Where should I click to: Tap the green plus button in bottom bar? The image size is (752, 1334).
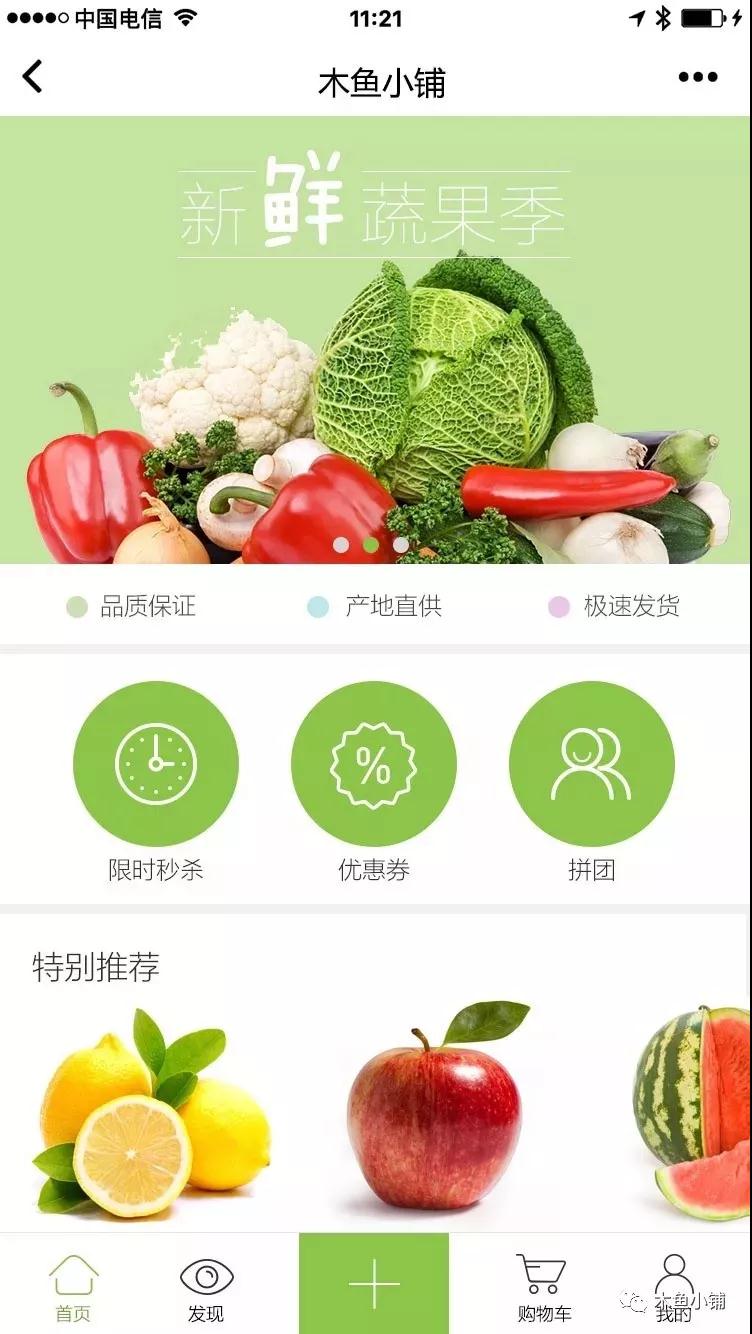[375, 1285]
